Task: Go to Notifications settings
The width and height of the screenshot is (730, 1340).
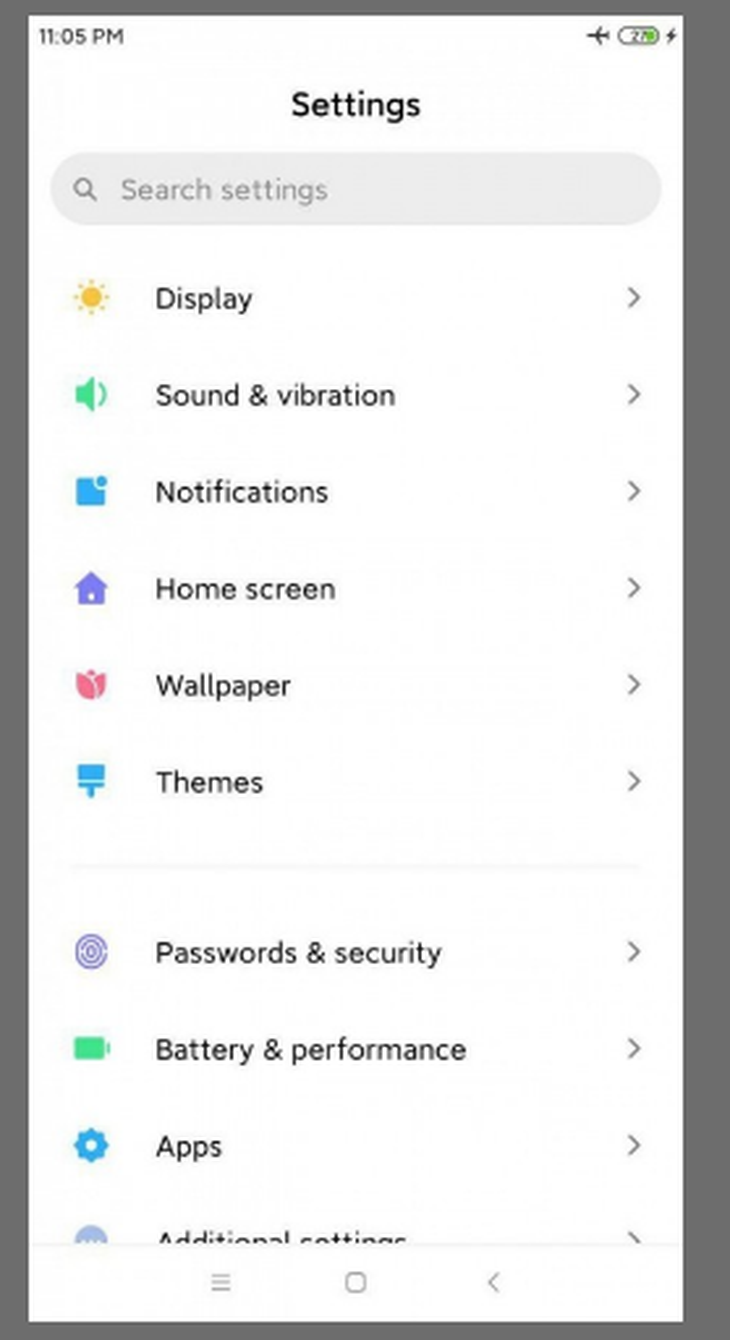Action: click(x=355, y=492)
